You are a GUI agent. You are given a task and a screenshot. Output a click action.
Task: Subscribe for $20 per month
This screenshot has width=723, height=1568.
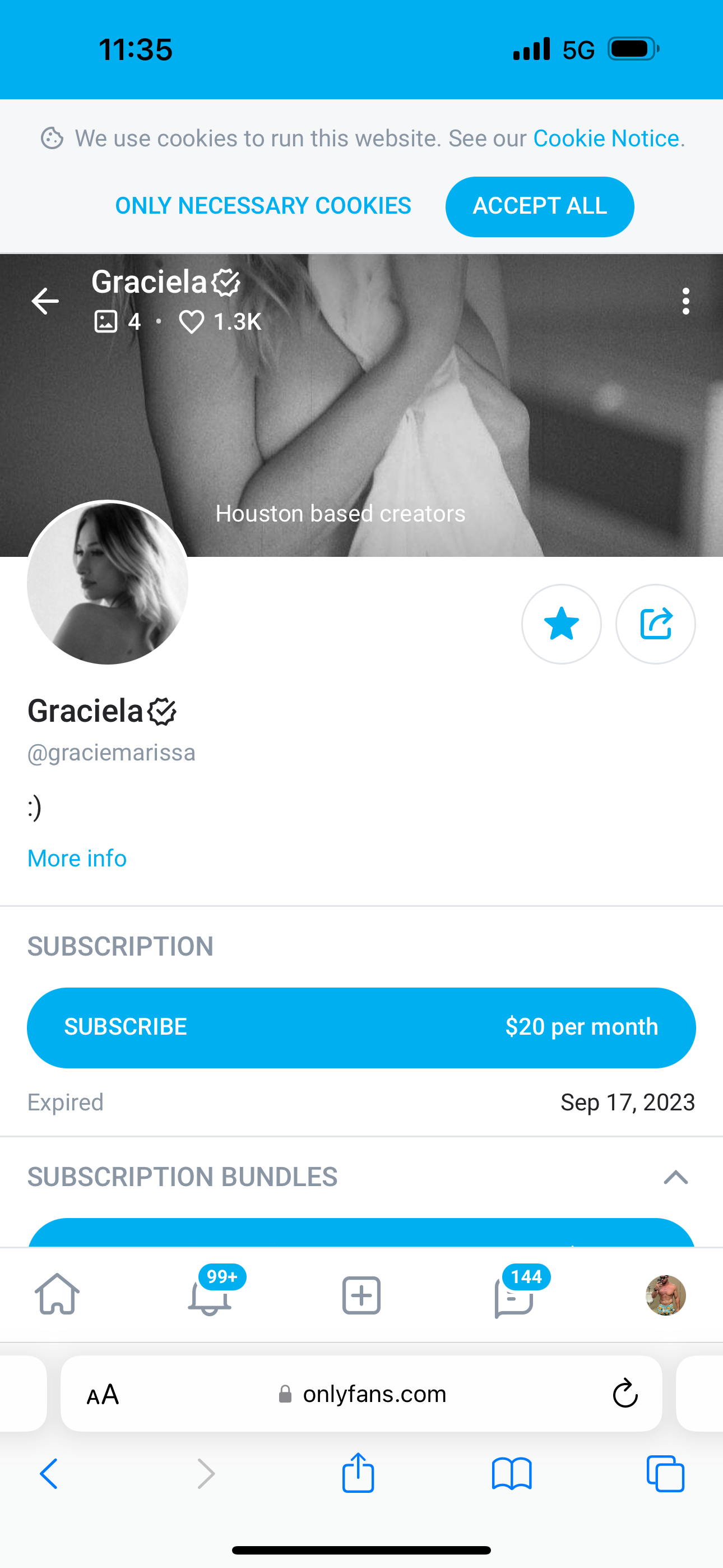point(361,1027)
